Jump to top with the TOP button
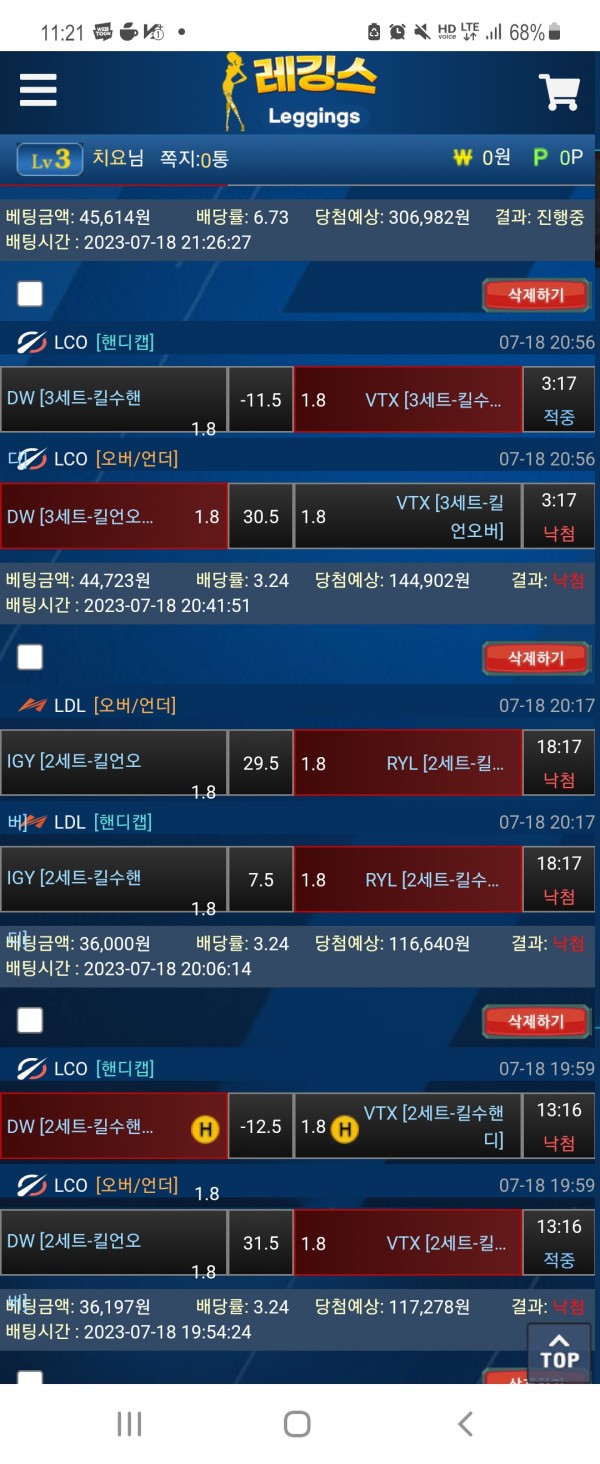Viewport: 600px width, 1464px height. click(559, 1351)
